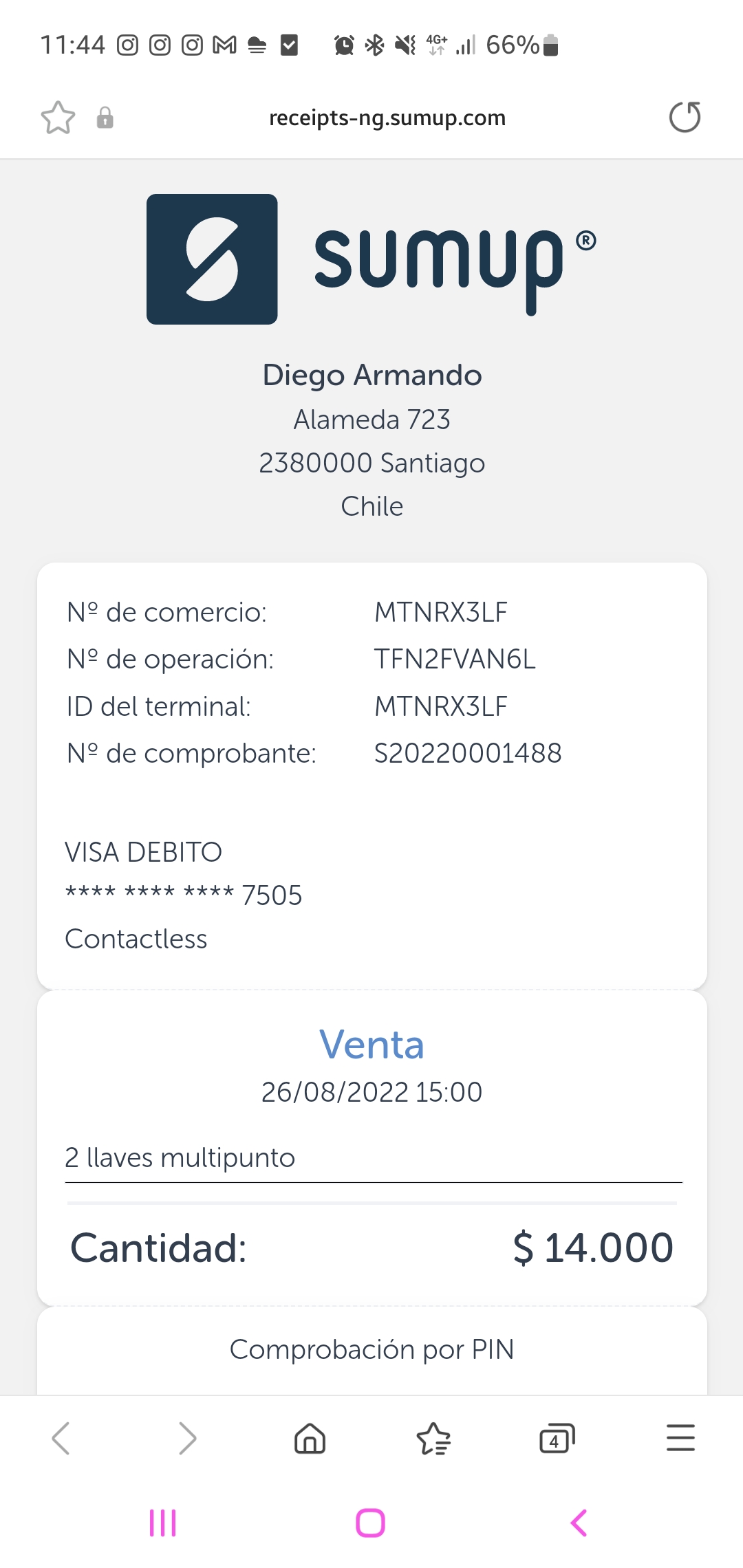Bookmark this page with the star icon
The image size is (743, 1568).
(x=58, y=118)
